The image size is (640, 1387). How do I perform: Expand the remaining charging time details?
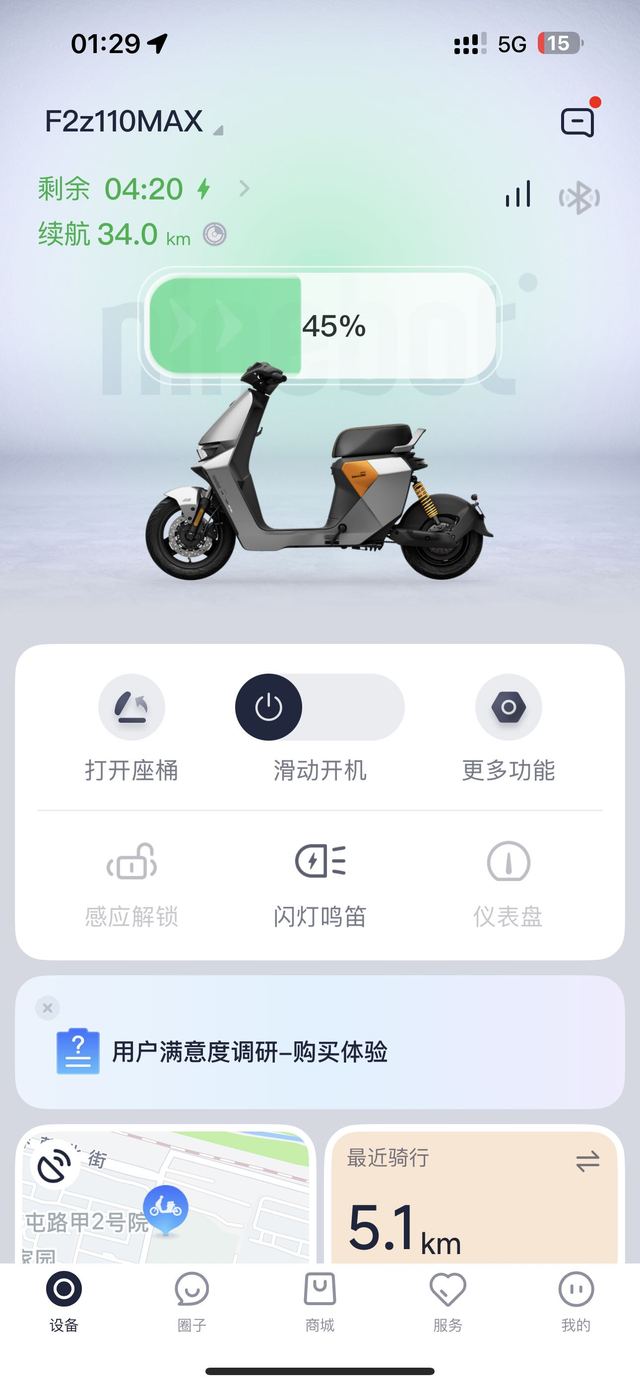tap(244, 188)
